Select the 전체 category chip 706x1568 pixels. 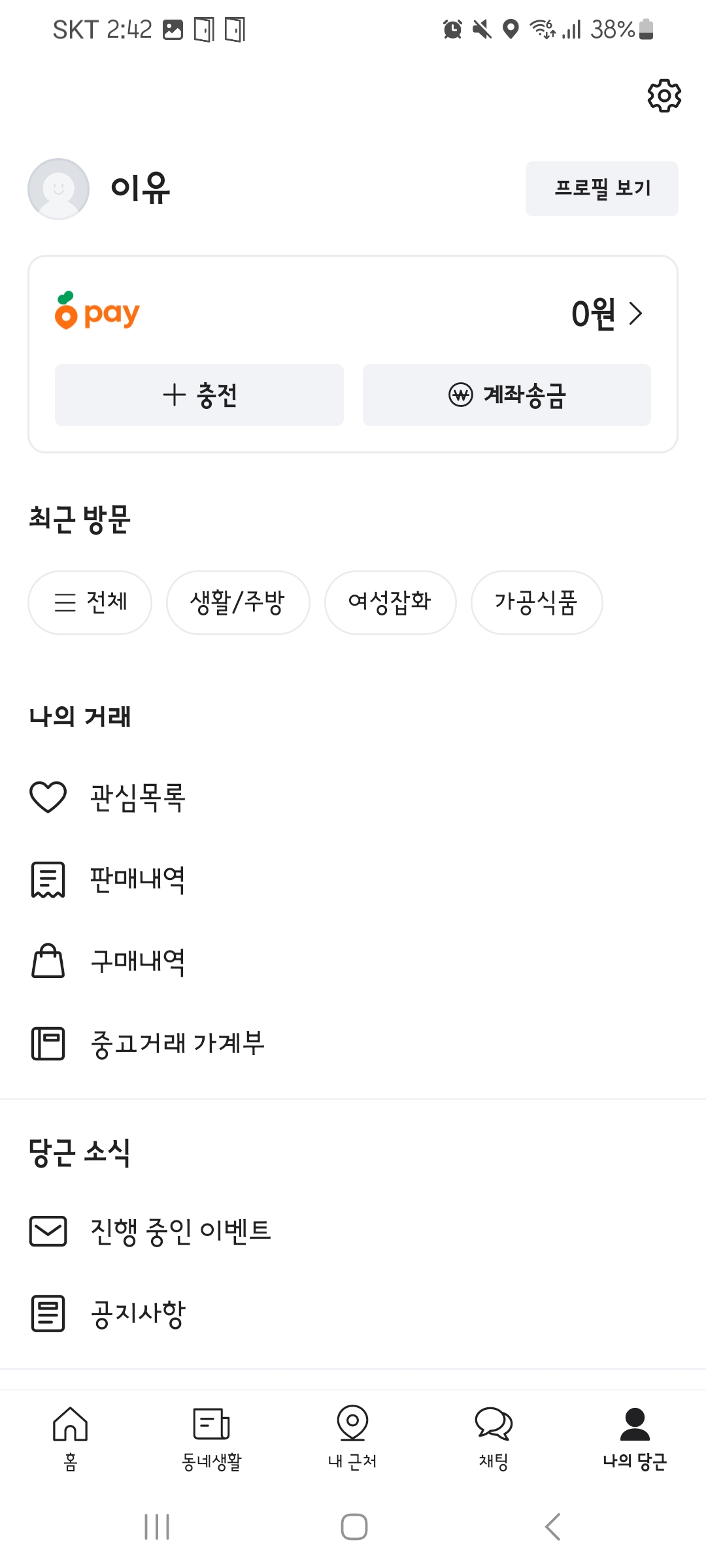pos(90,602)
